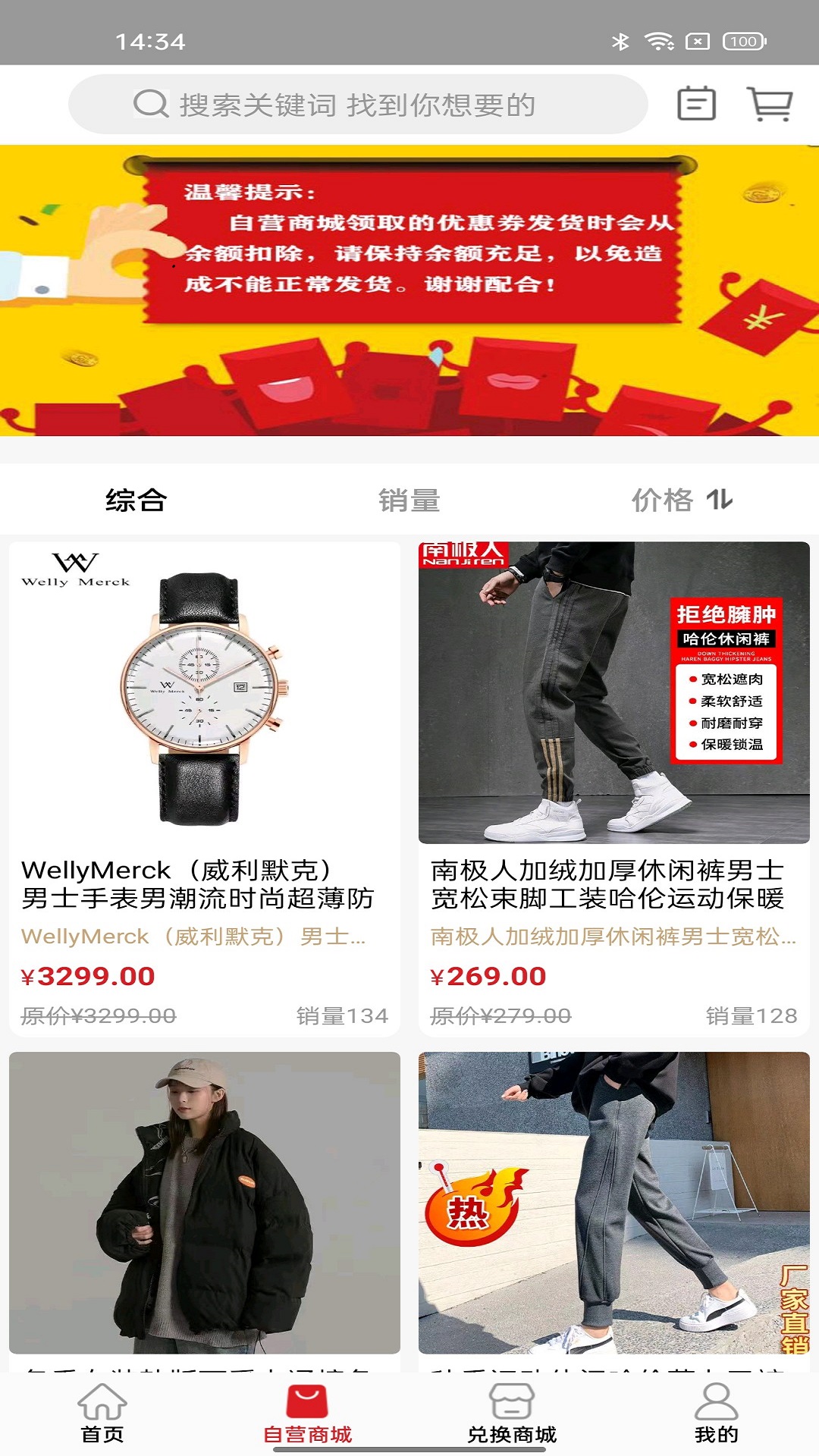Go to the 首页 tab
Image resolution: width=819 pixels, height=1456 pixels.
pyautogui.click(x=102, y=1414)
